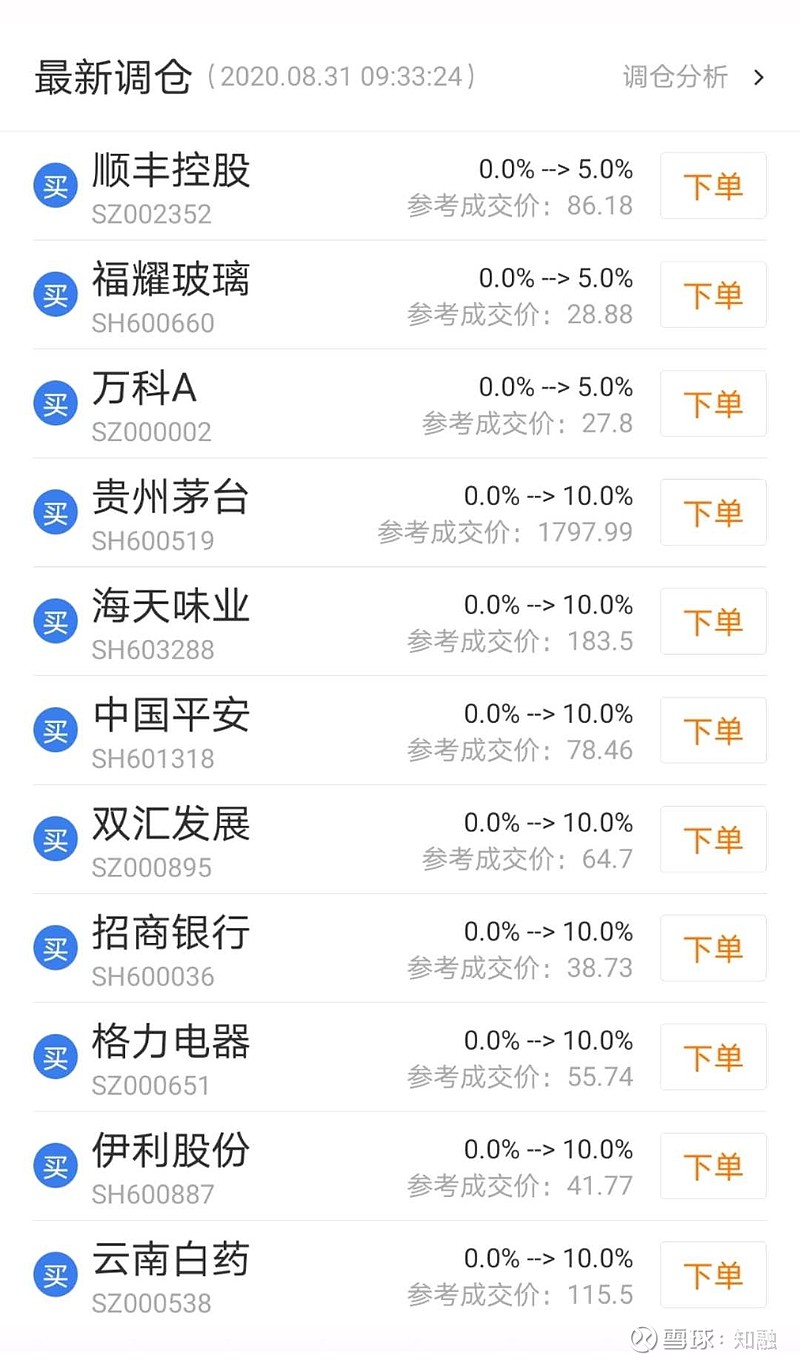Tap 下单 next to 双汇发展

tap(713, 840)
